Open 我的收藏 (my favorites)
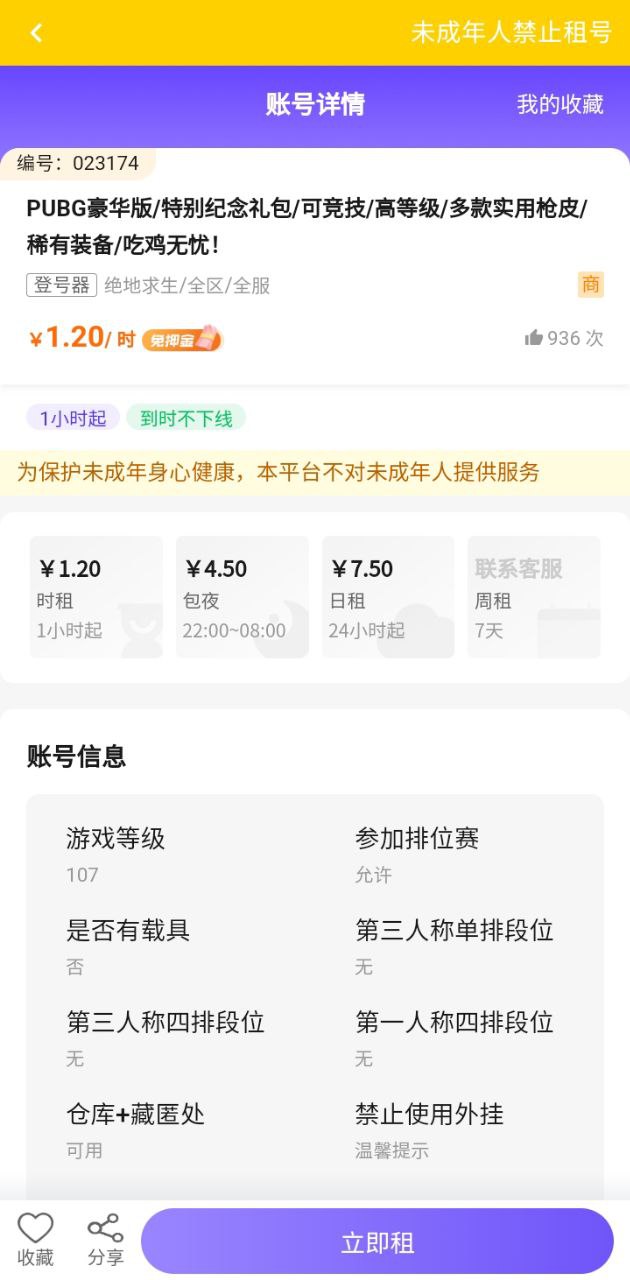Viewport: 630px width, 1280px height. coord(560,104)
